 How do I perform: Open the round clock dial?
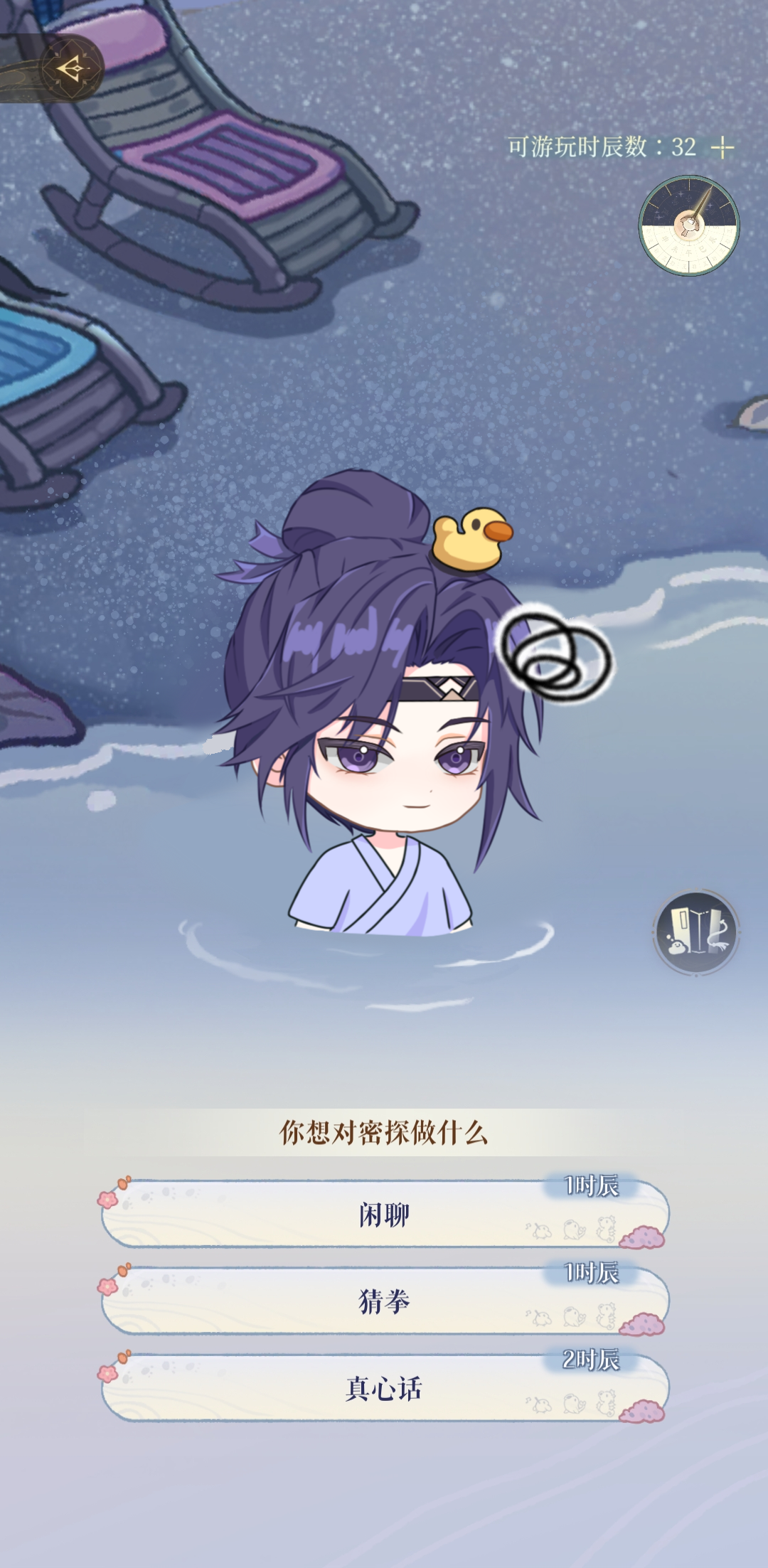pyautogui.click(x=688, y=226)
